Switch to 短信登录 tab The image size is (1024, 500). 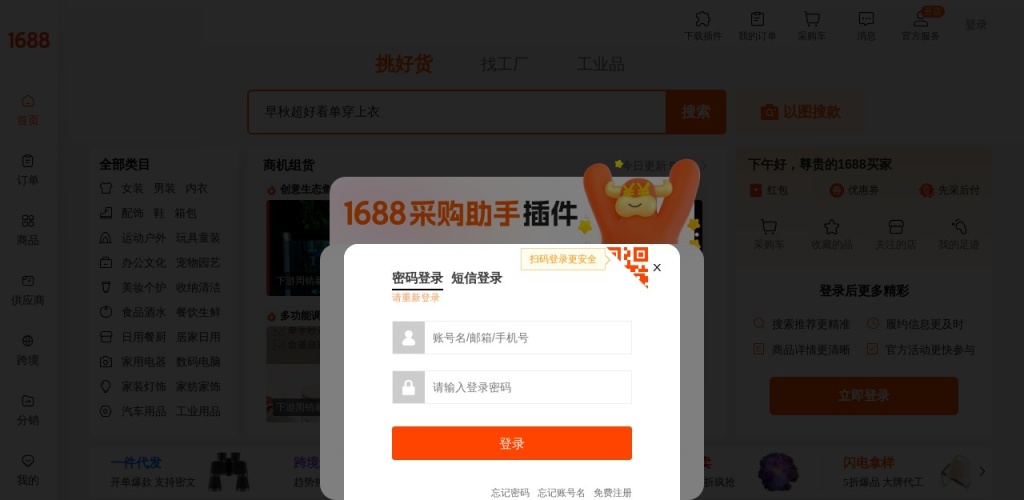point(476,278)
